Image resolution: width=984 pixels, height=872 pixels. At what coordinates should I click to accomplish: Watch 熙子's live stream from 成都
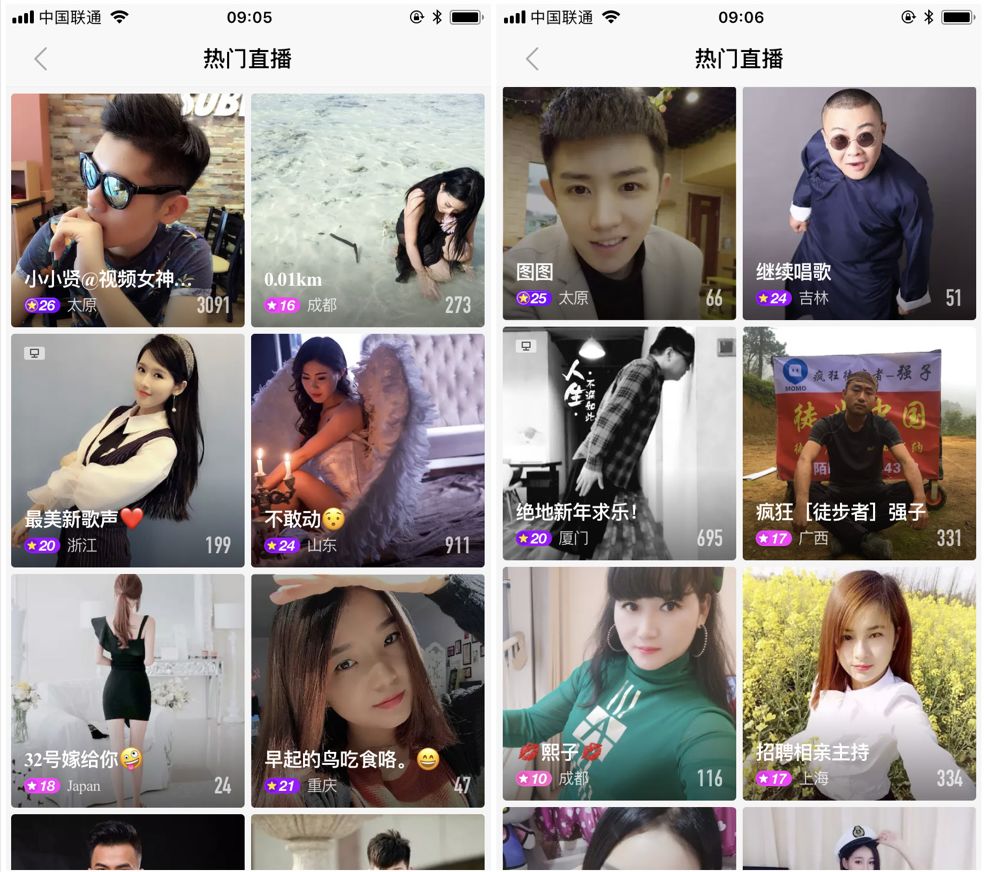[x=619, y=683]
